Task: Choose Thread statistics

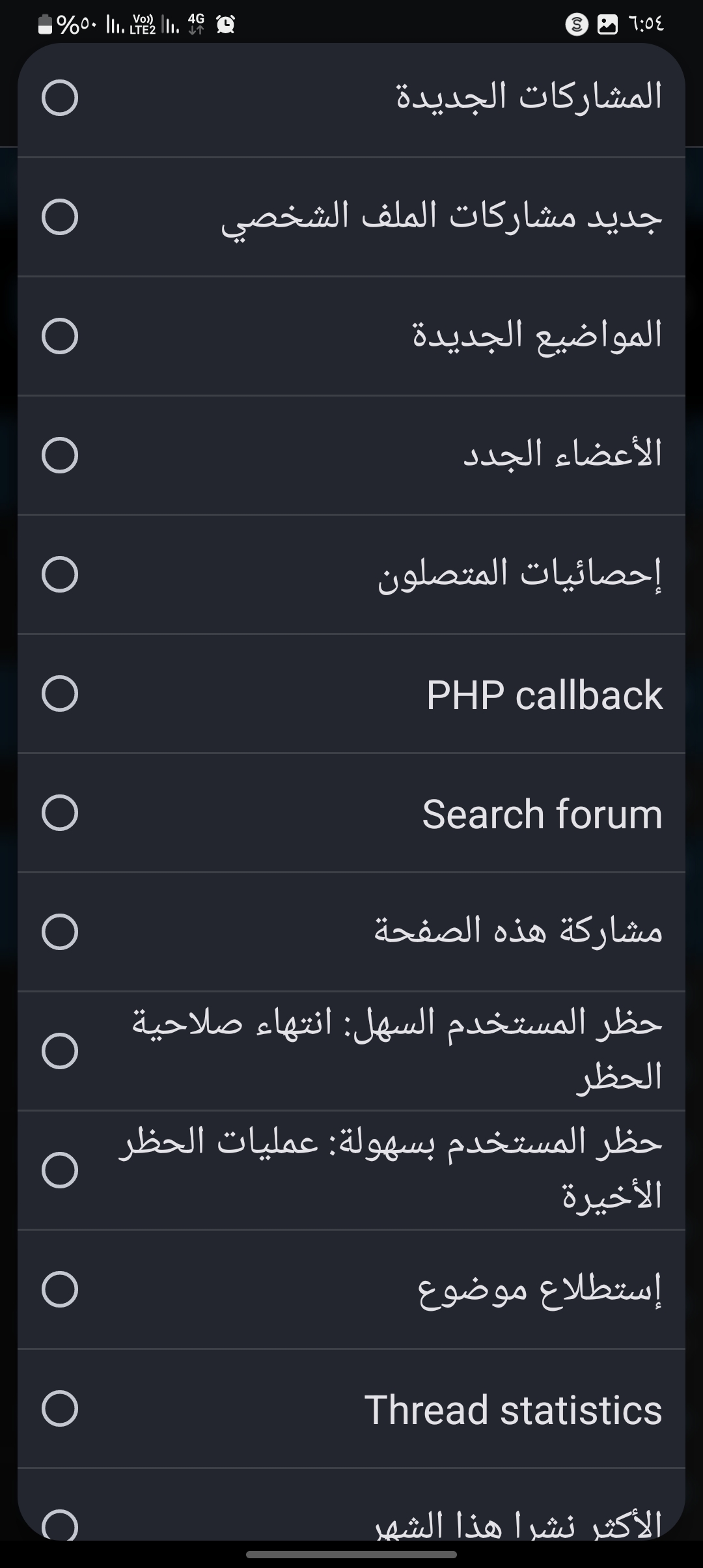Action: [x=351, y=1408]
